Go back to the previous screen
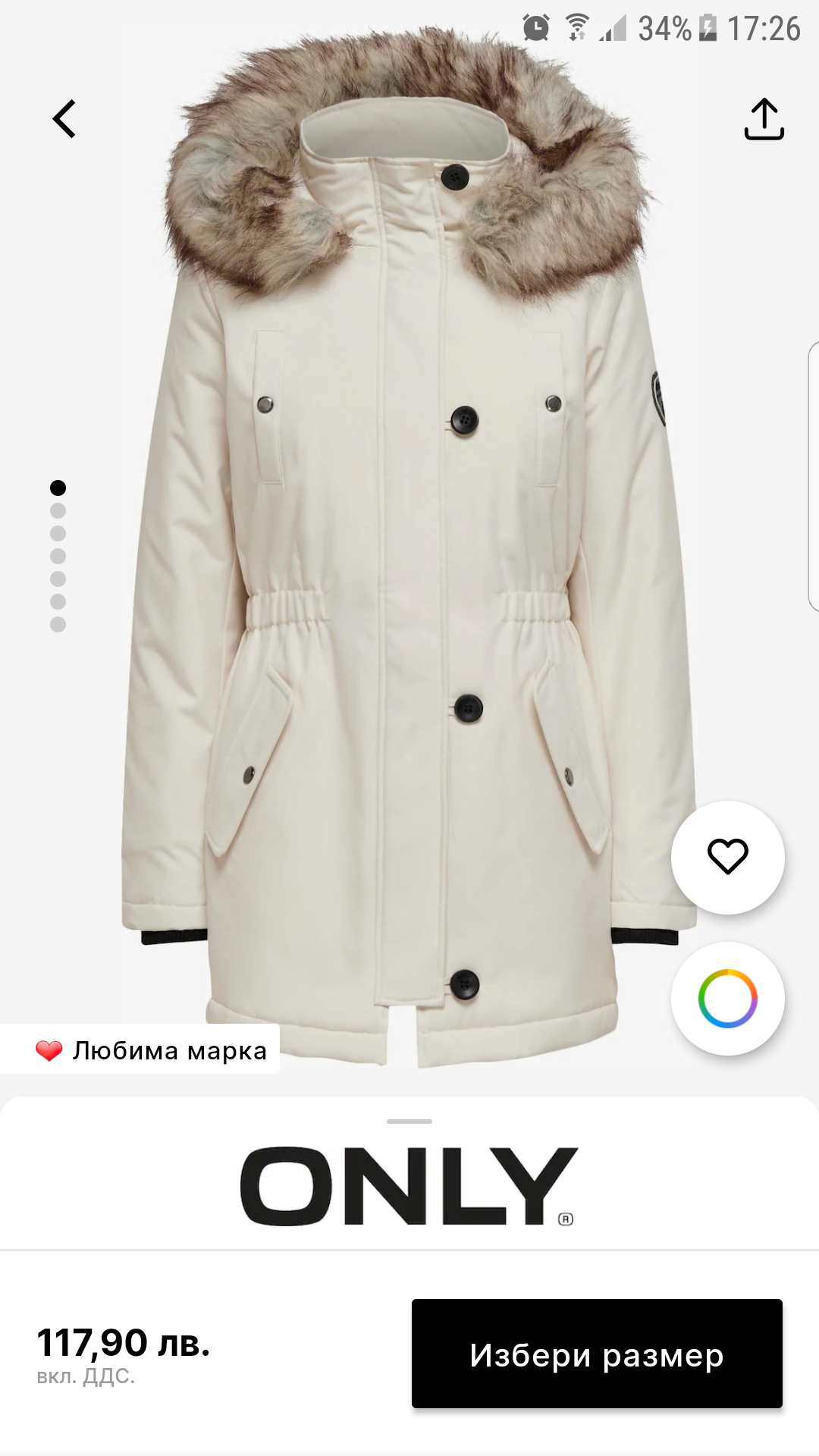This screenshot has width=819, height=1456. point(64,119)
